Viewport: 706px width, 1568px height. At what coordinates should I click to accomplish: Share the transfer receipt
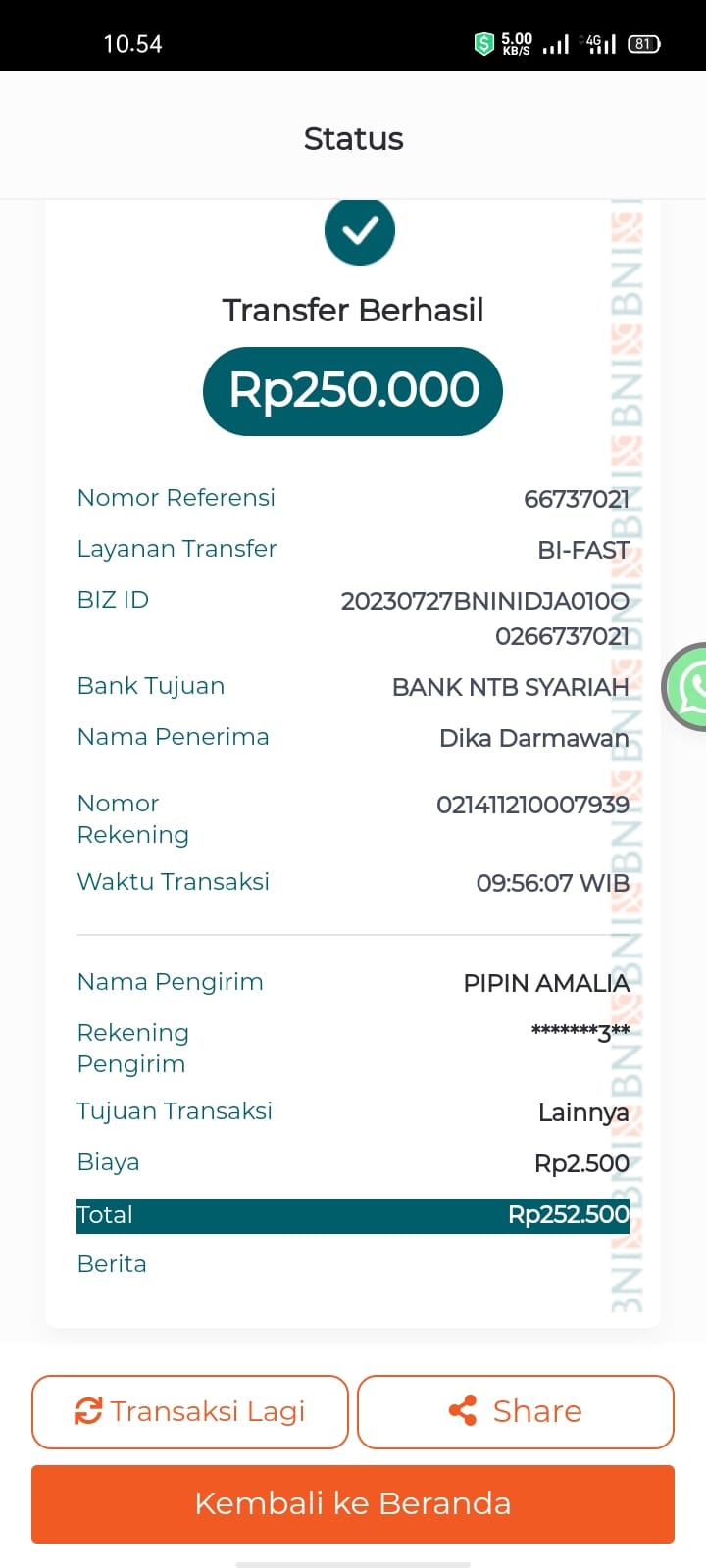(516, 1411)
